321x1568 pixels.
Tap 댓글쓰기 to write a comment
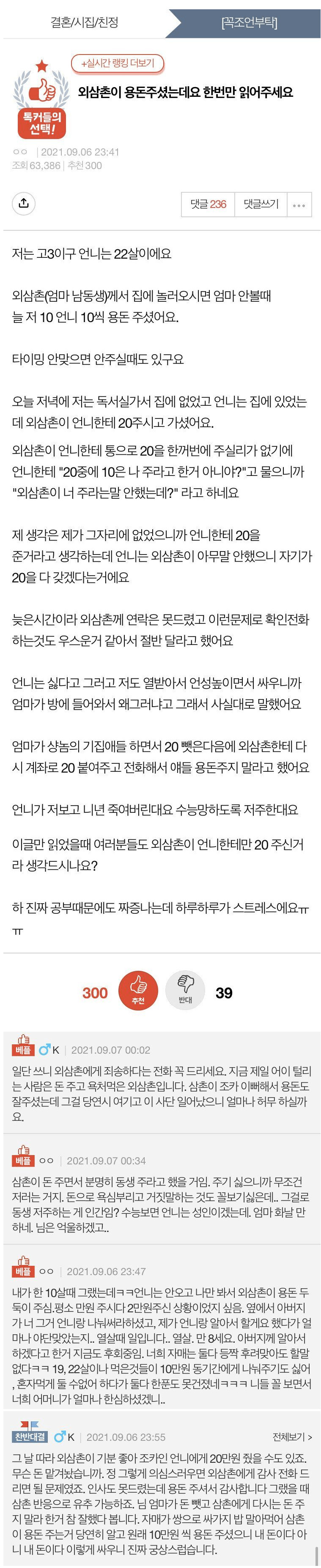click(x=261, y=205)
